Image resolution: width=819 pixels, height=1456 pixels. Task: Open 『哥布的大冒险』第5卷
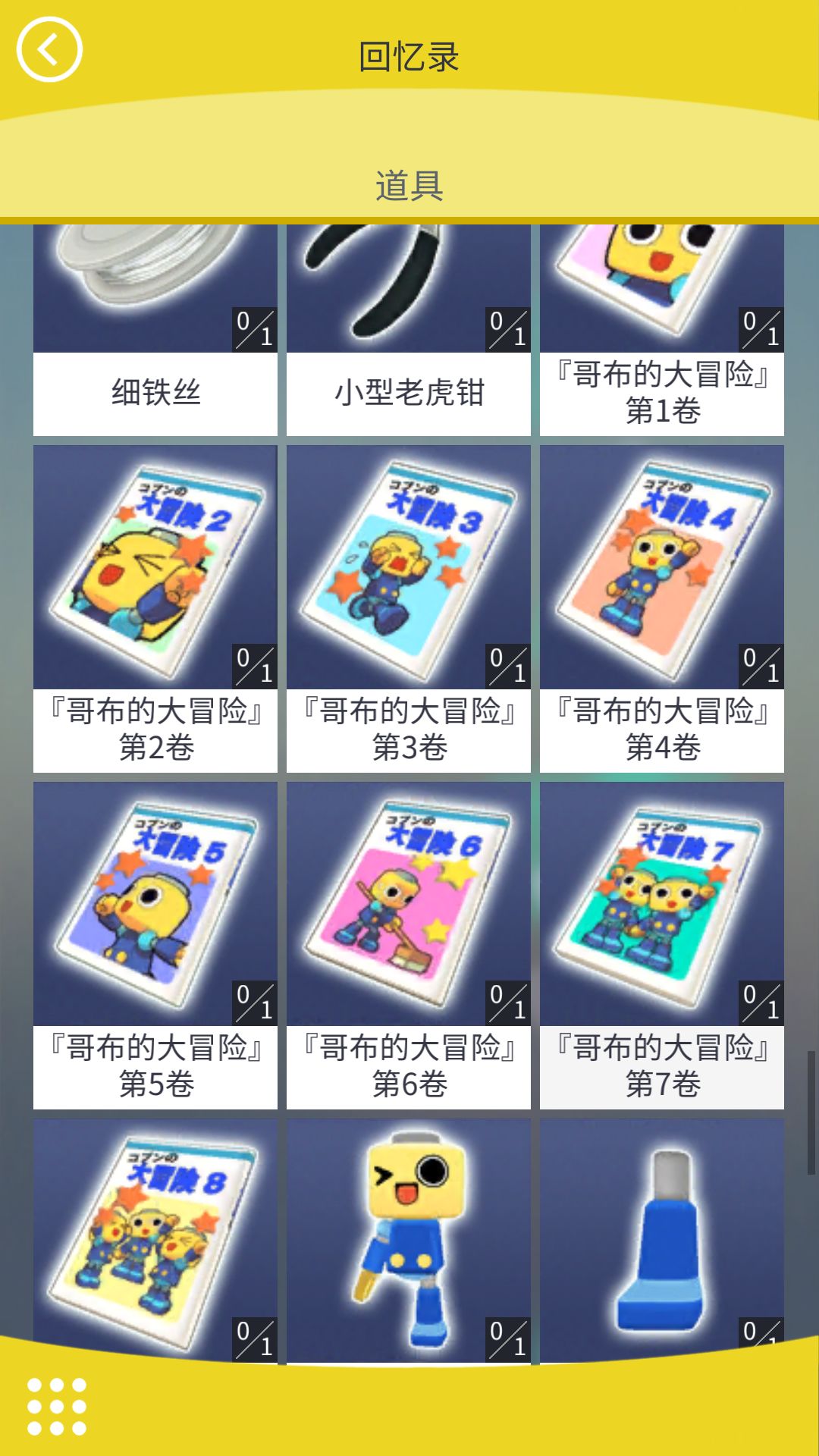[x=155, y=902]
